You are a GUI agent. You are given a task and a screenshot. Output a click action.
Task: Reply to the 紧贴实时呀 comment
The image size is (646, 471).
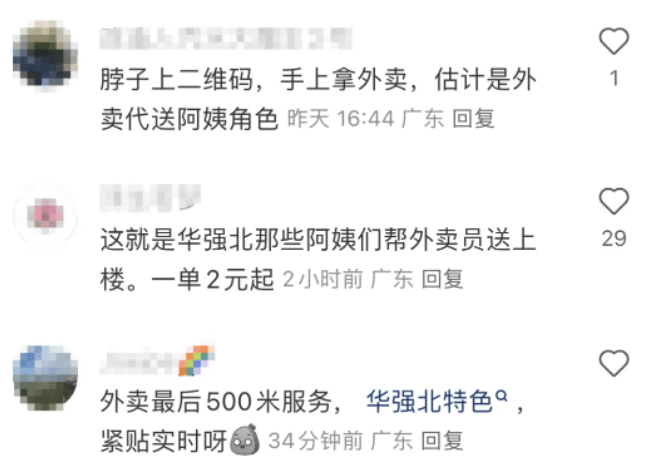(442, 441)
